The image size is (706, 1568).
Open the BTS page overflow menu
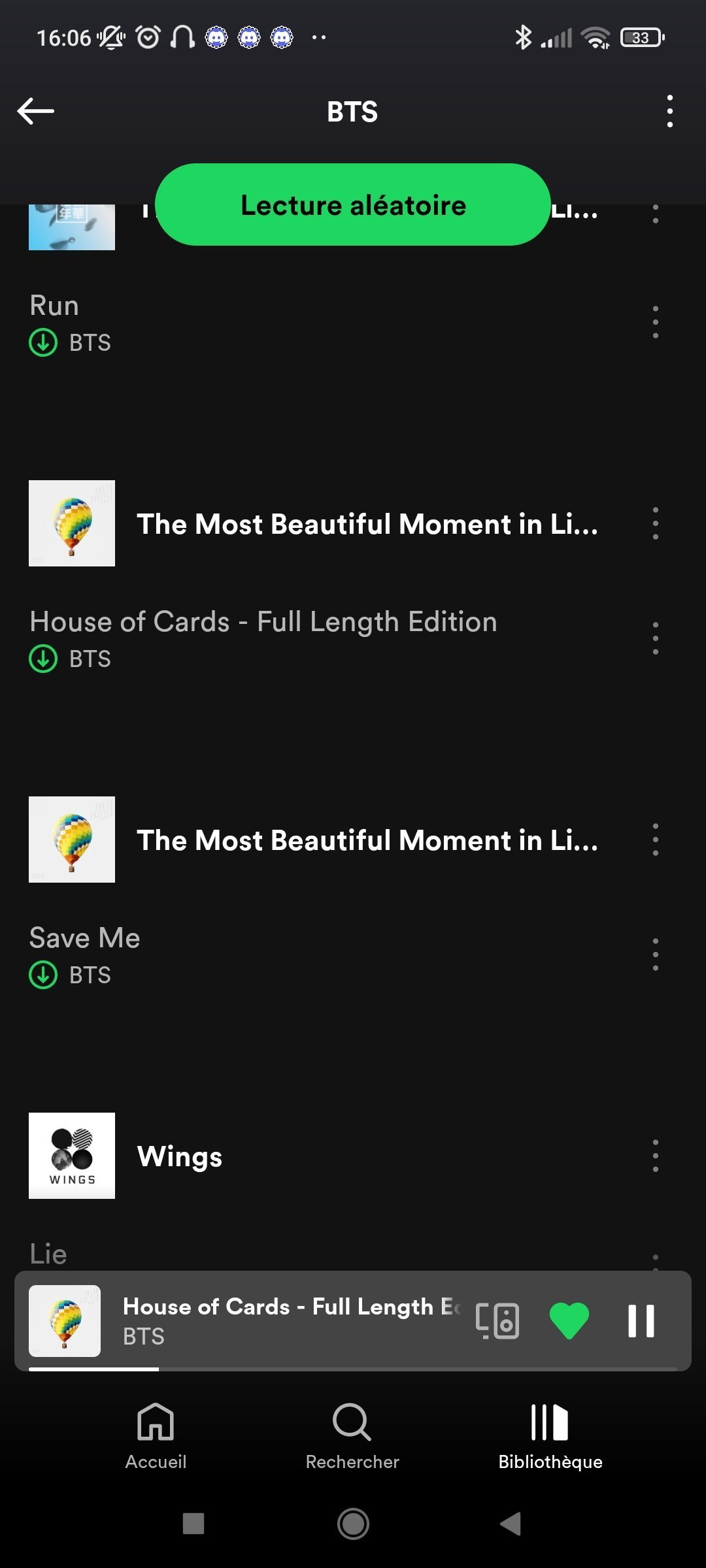tap(669, 111)
